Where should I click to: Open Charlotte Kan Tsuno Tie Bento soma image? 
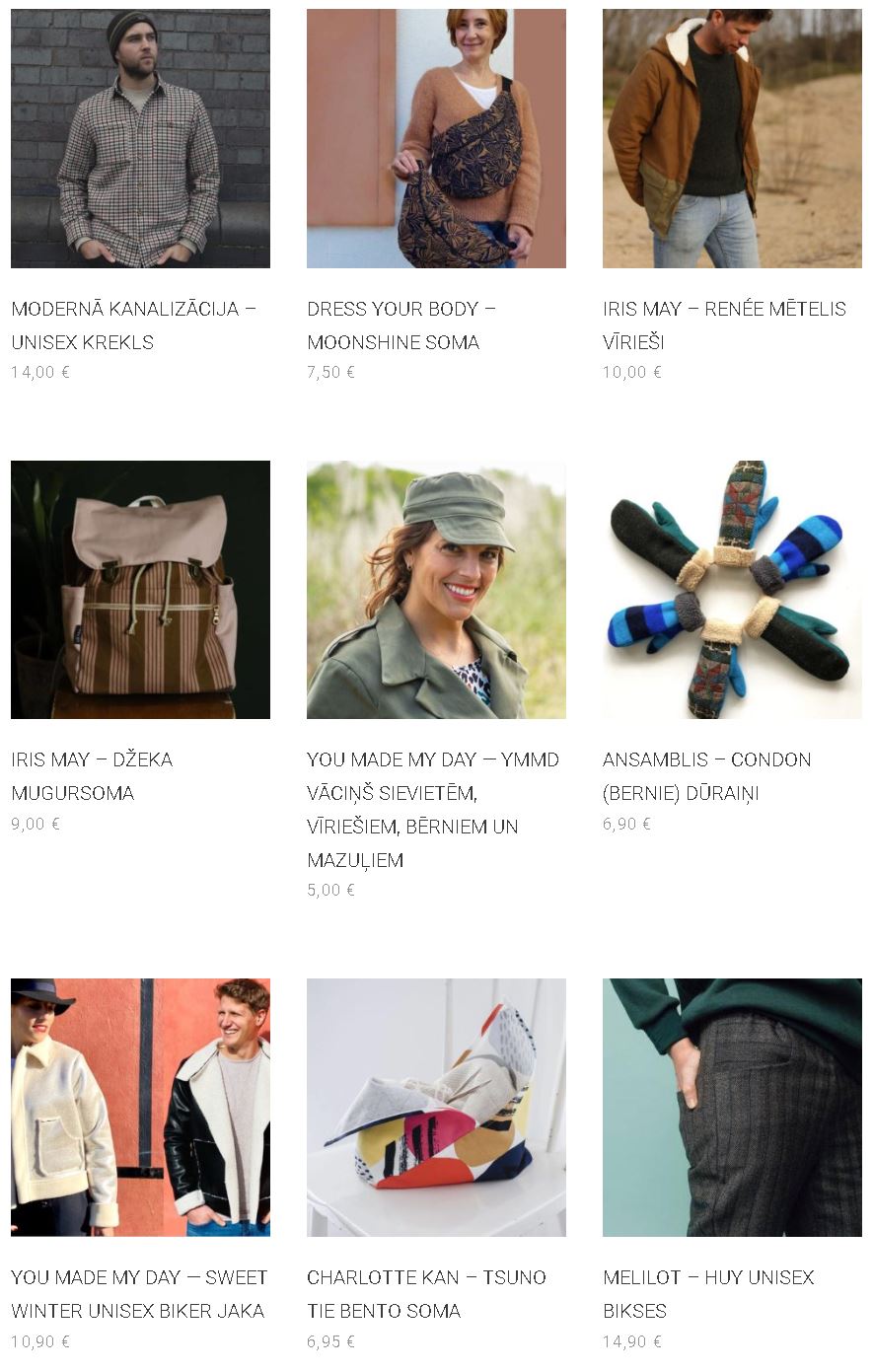pos(436,1108)
